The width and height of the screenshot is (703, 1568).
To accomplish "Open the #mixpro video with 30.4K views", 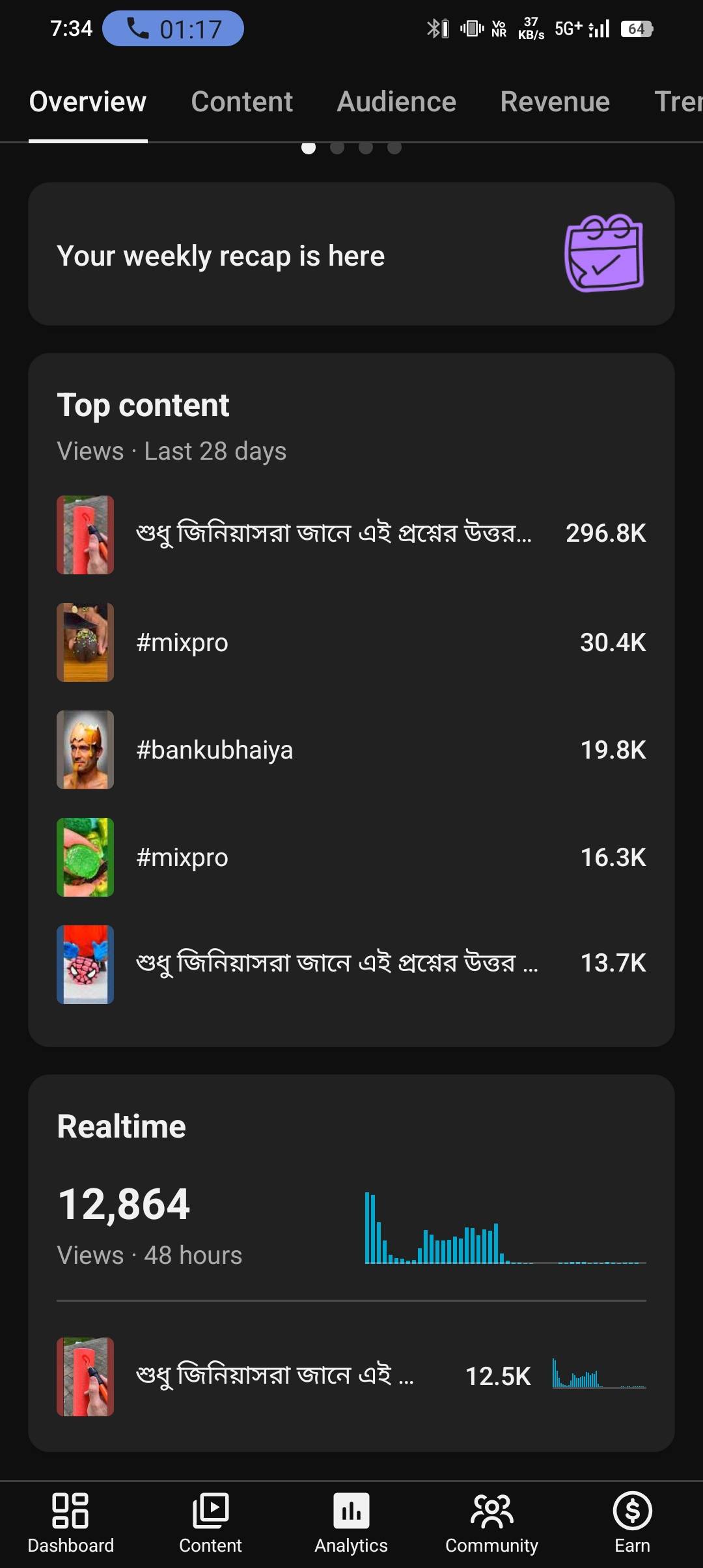I will (x=351, y=642).
